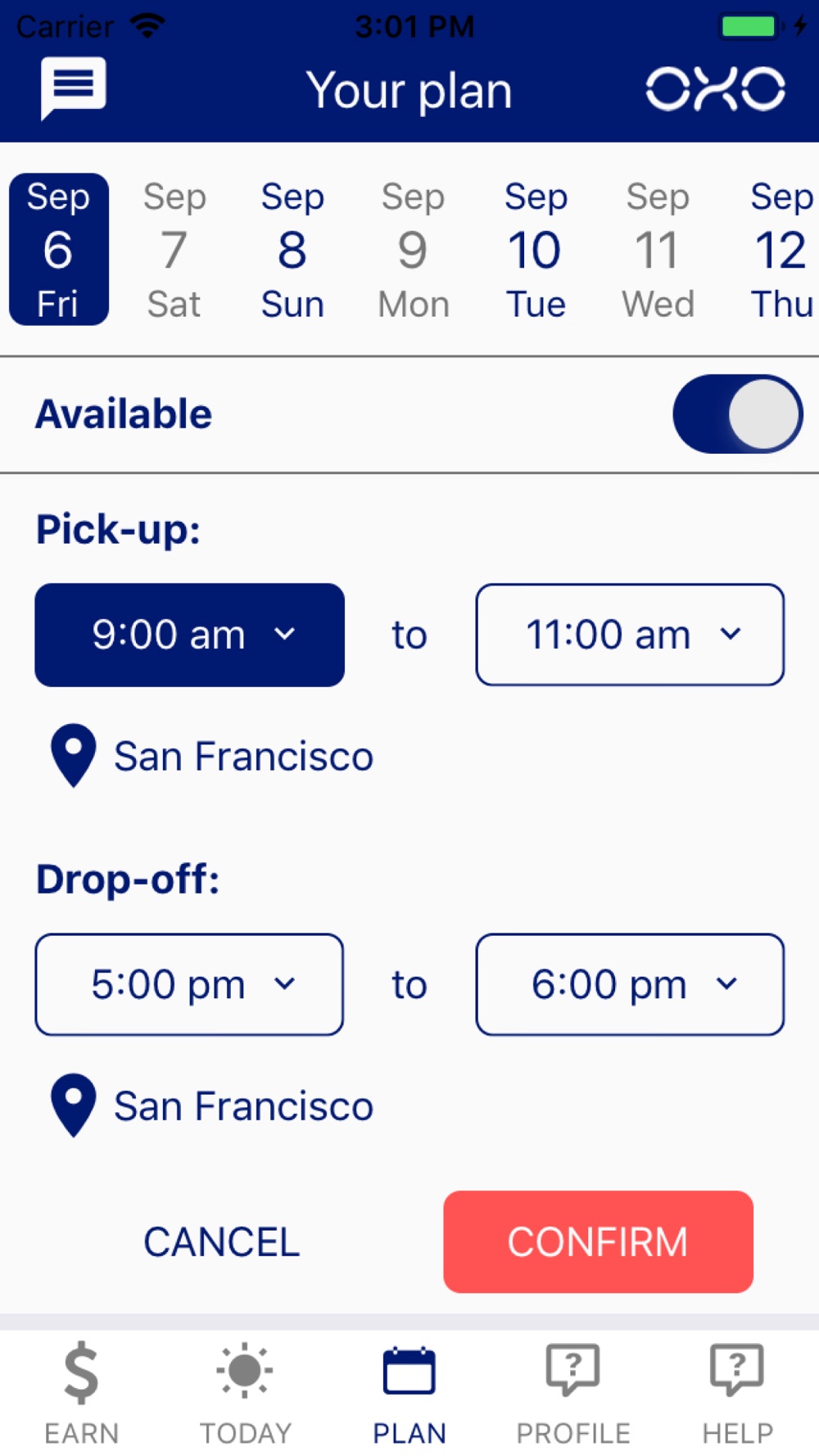Switch to the Today tab

(246, 1394)
